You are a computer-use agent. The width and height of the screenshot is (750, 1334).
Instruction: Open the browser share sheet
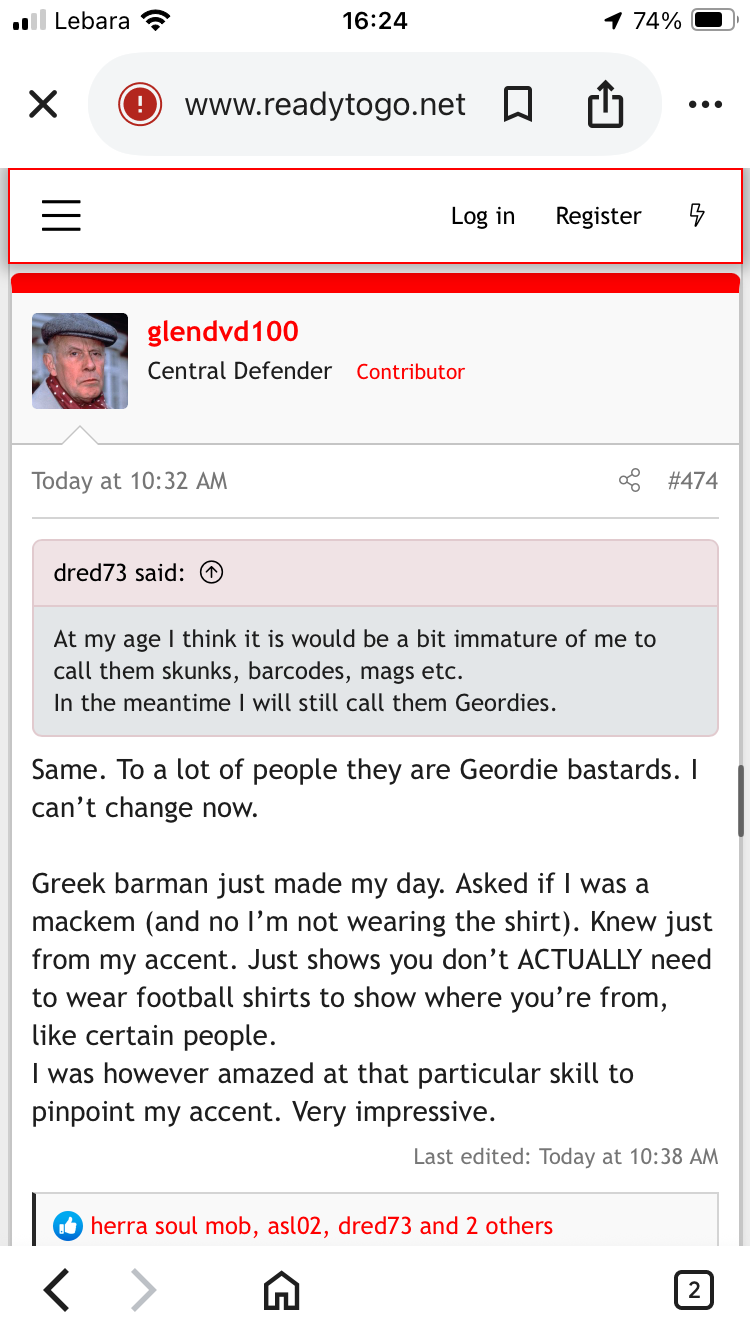pos(605,104)
